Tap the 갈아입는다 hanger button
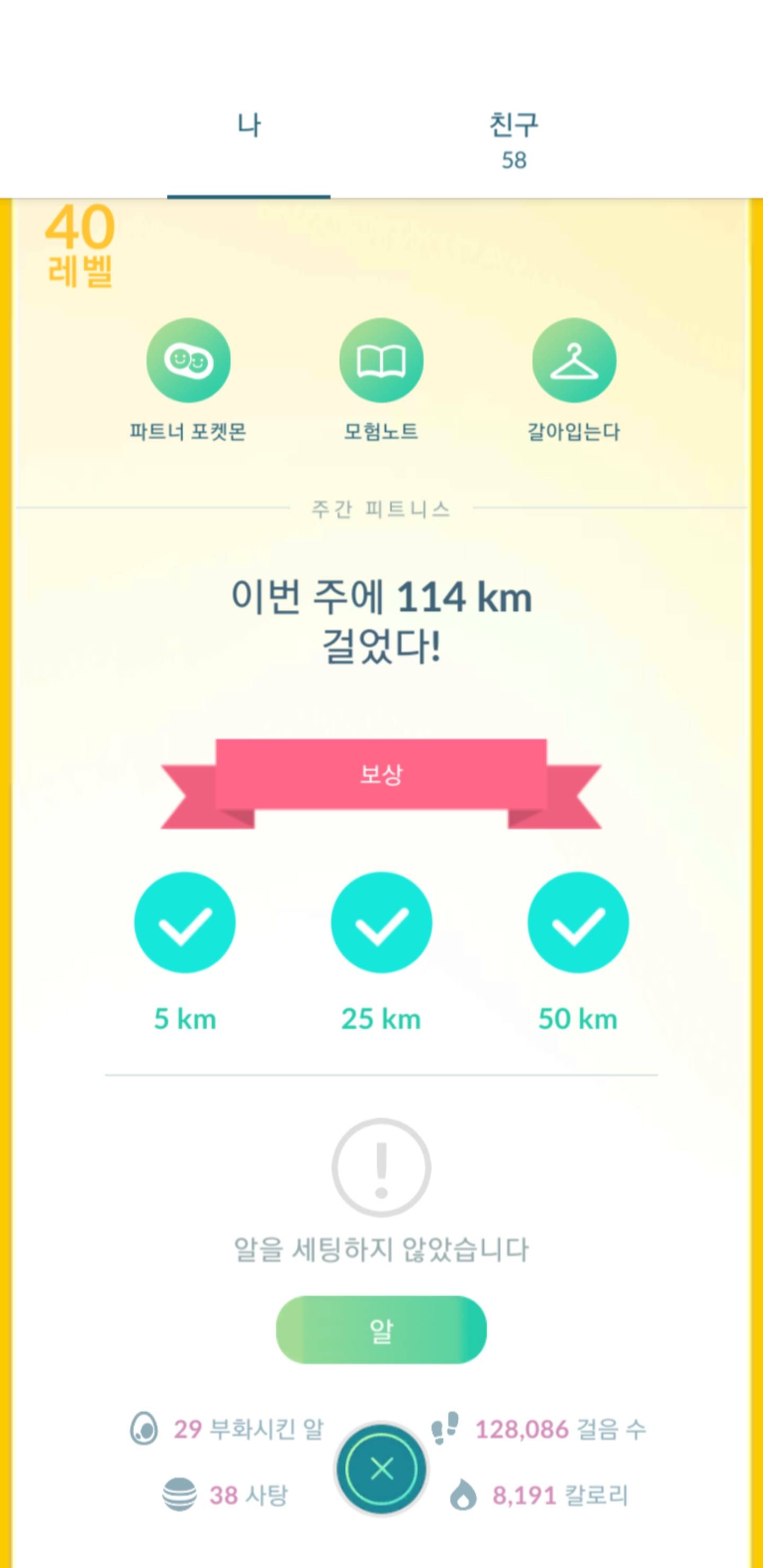The image size is (763, 1568). (x=574, y=360)
